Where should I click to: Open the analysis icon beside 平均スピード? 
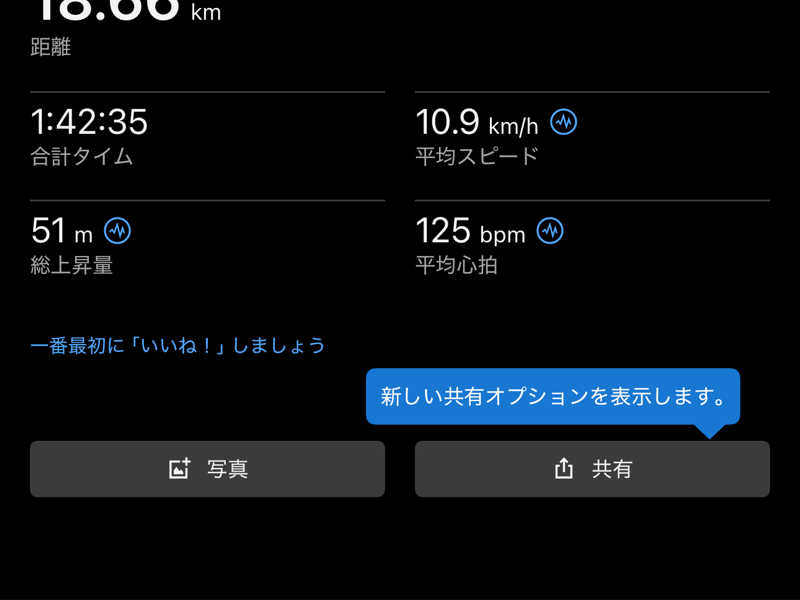[564, 123]
